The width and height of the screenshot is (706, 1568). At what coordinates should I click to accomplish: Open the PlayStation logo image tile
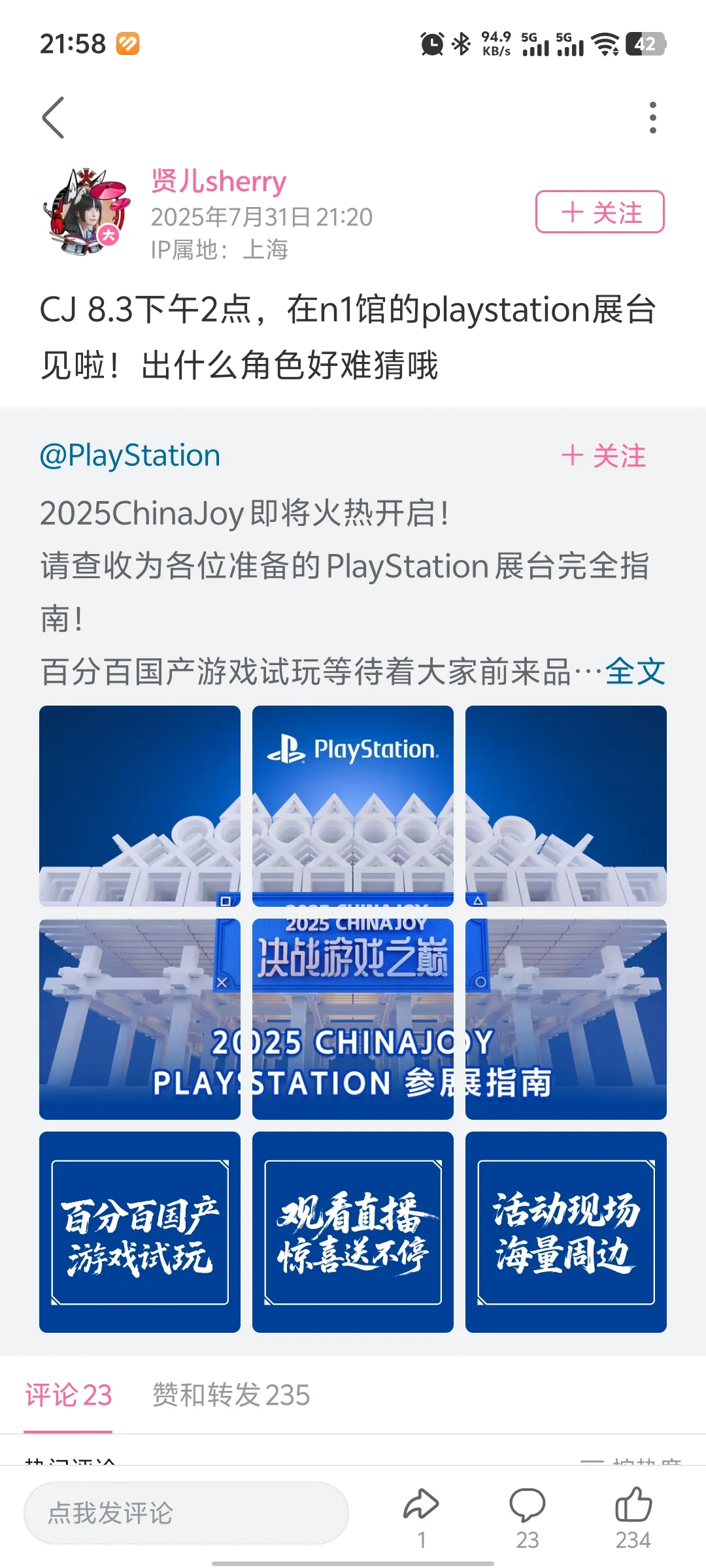click(x=353, y=806)
